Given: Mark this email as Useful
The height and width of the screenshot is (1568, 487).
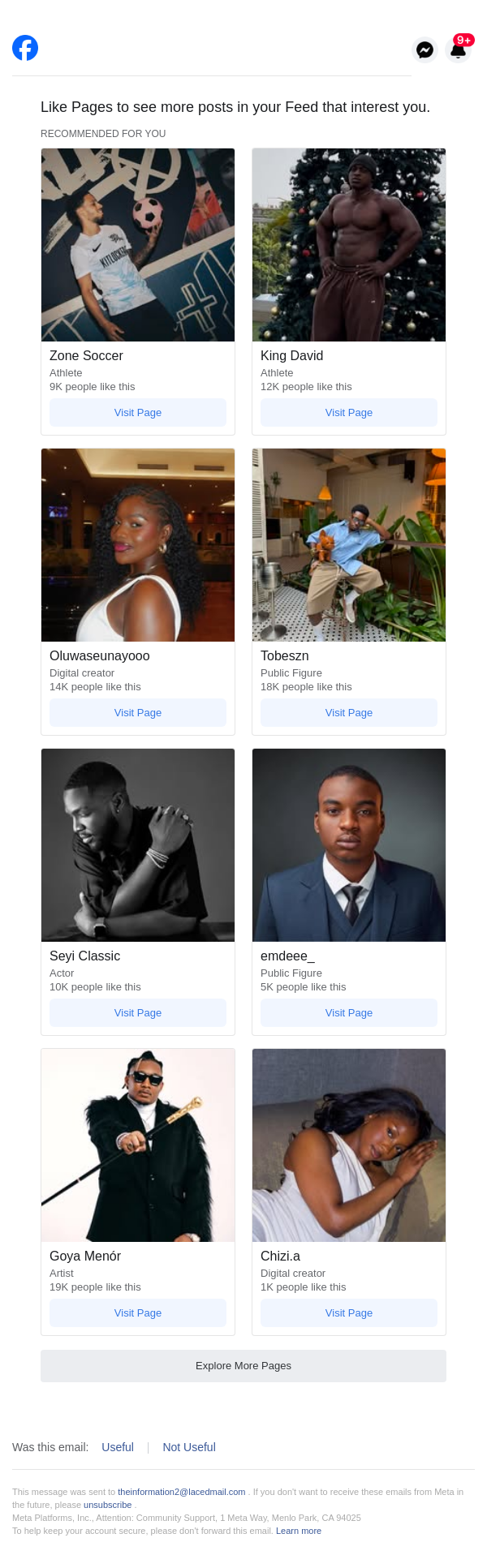Looking at the screenshot, I should pos(118,1447).
